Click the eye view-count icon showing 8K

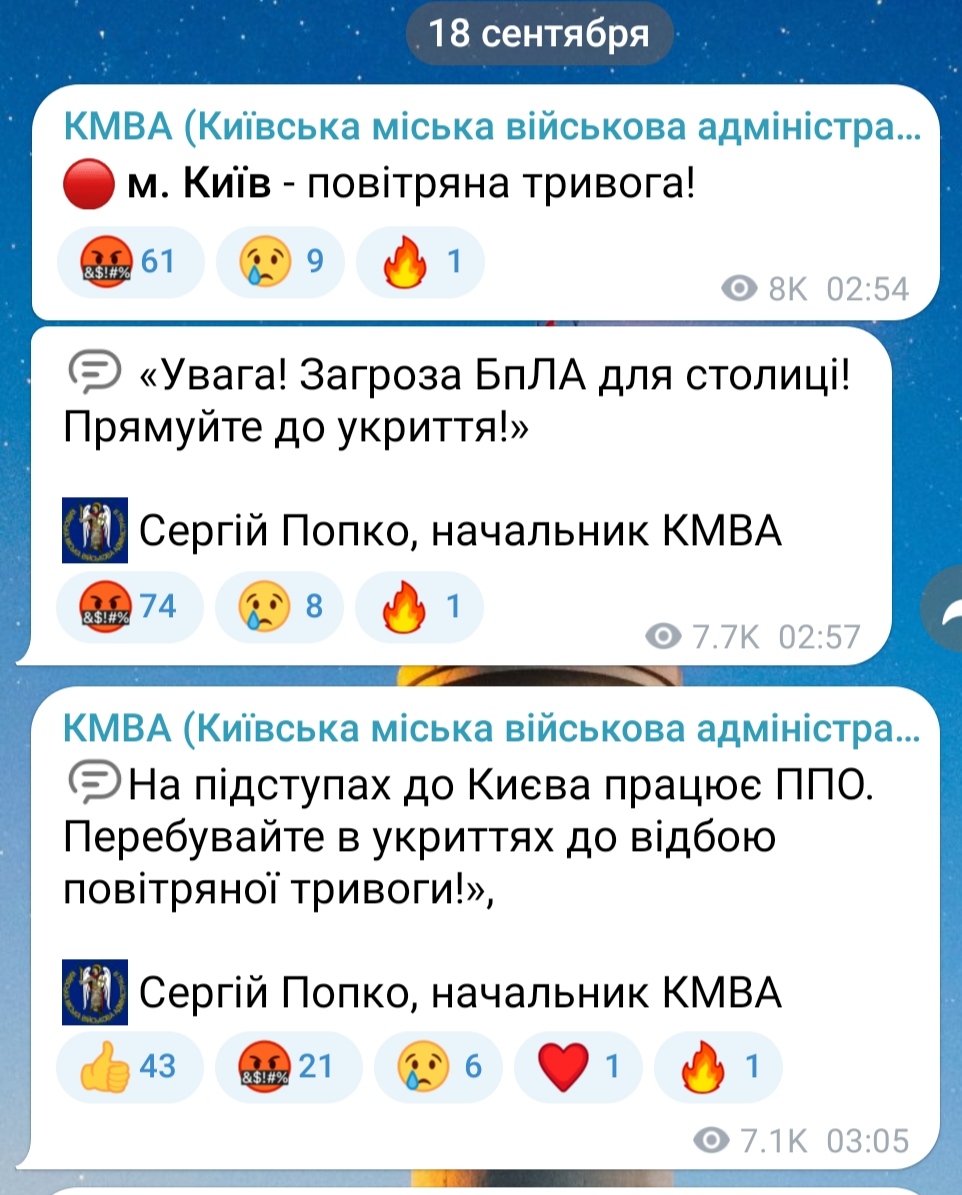pyautogui.click(x=738, y=289)
